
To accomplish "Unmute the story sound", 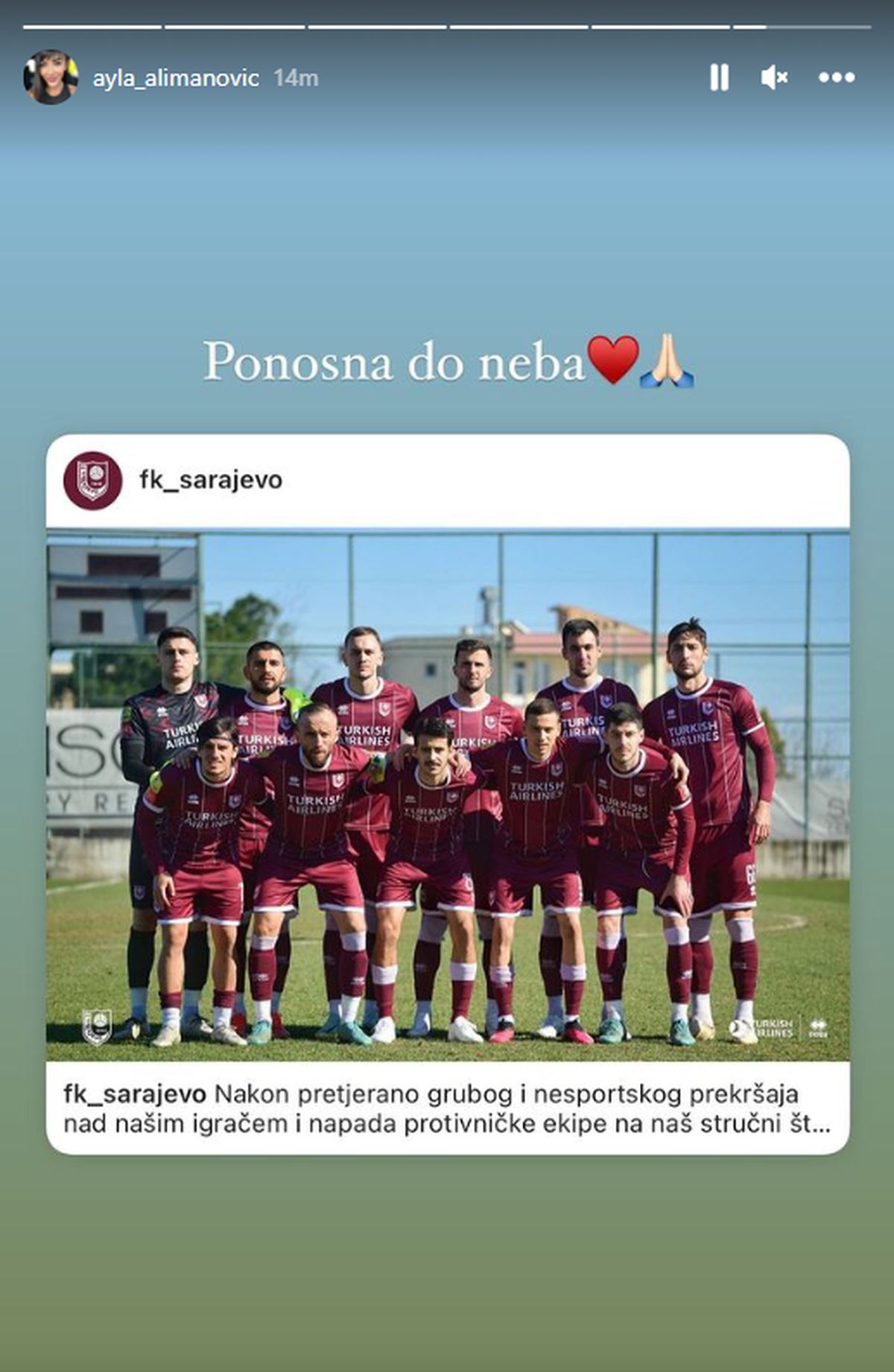I will [774, 77].
